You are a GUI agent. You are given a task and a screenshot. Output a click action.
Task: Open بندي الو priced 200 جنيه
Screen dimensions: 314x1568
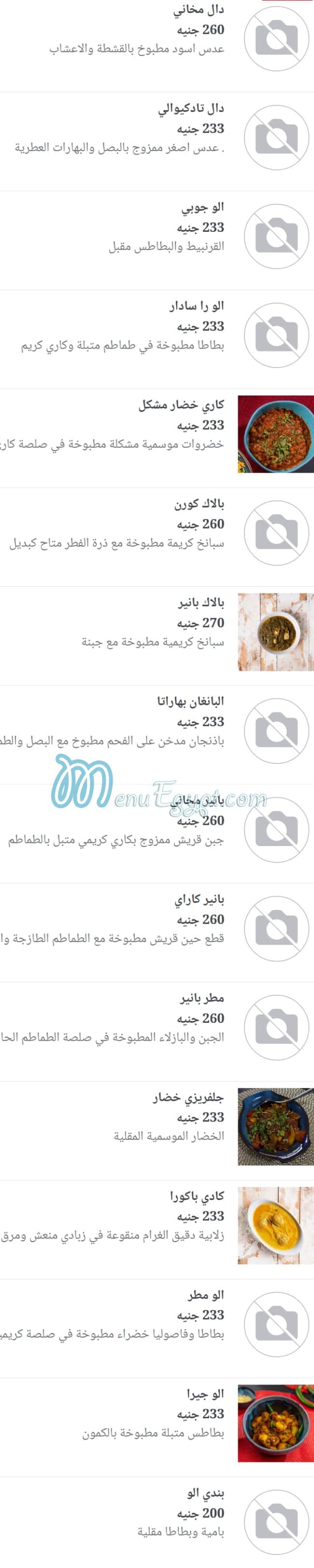(206, 1493)
